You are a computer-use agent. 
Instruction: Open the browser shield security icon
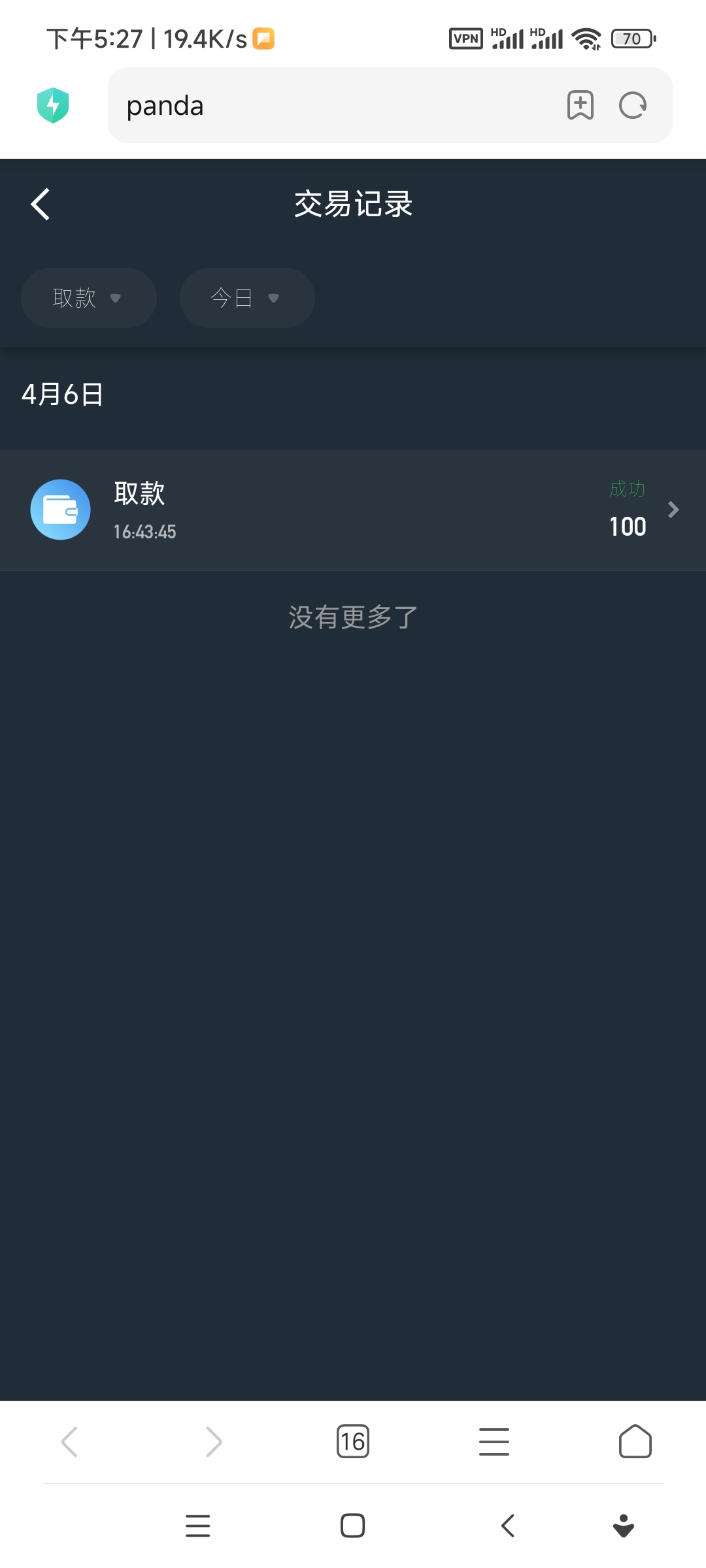click(x=53, y=105)
